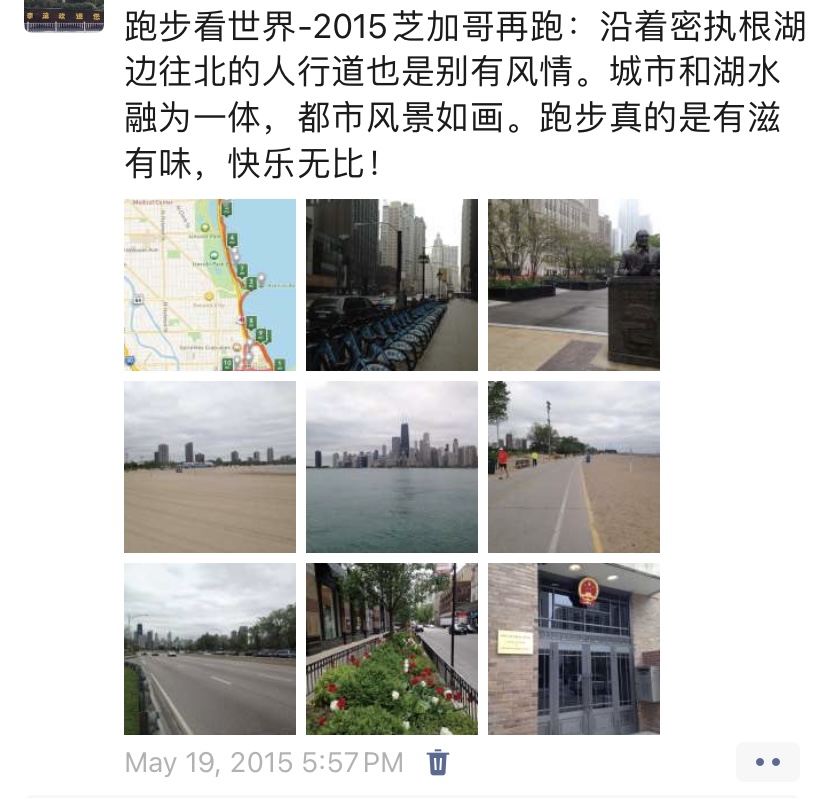The image size is (828, 798).
Task: Open the statue plaza photo
Action: point(574,285)
